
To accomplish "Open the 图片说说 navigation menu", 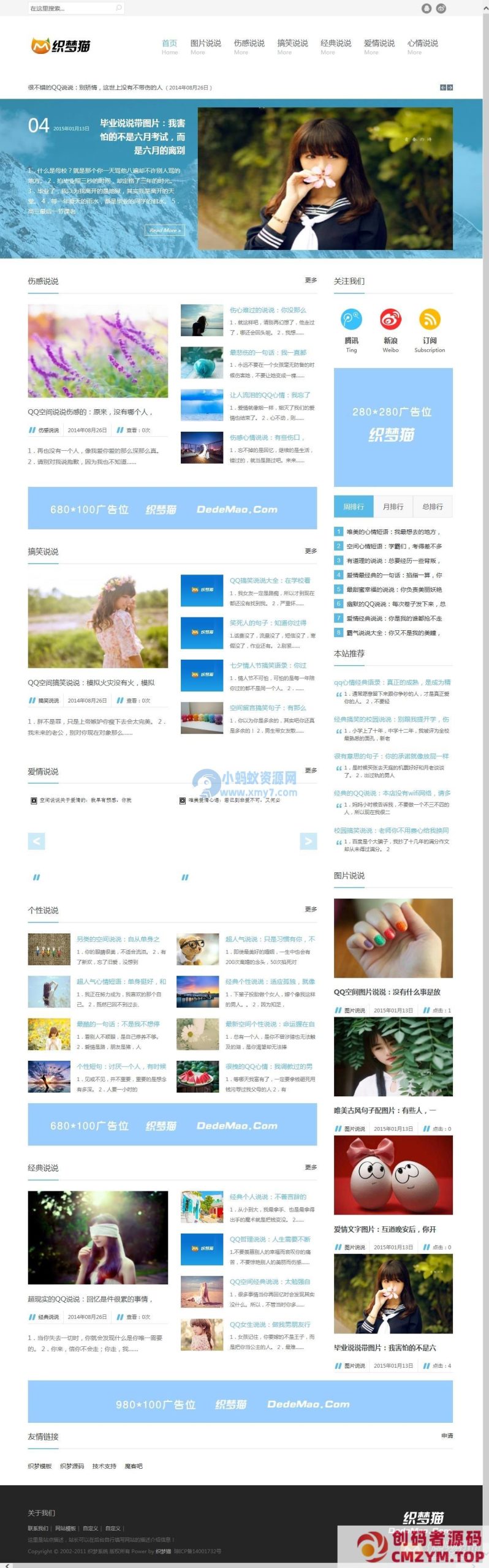I will [x=205, y=46].
